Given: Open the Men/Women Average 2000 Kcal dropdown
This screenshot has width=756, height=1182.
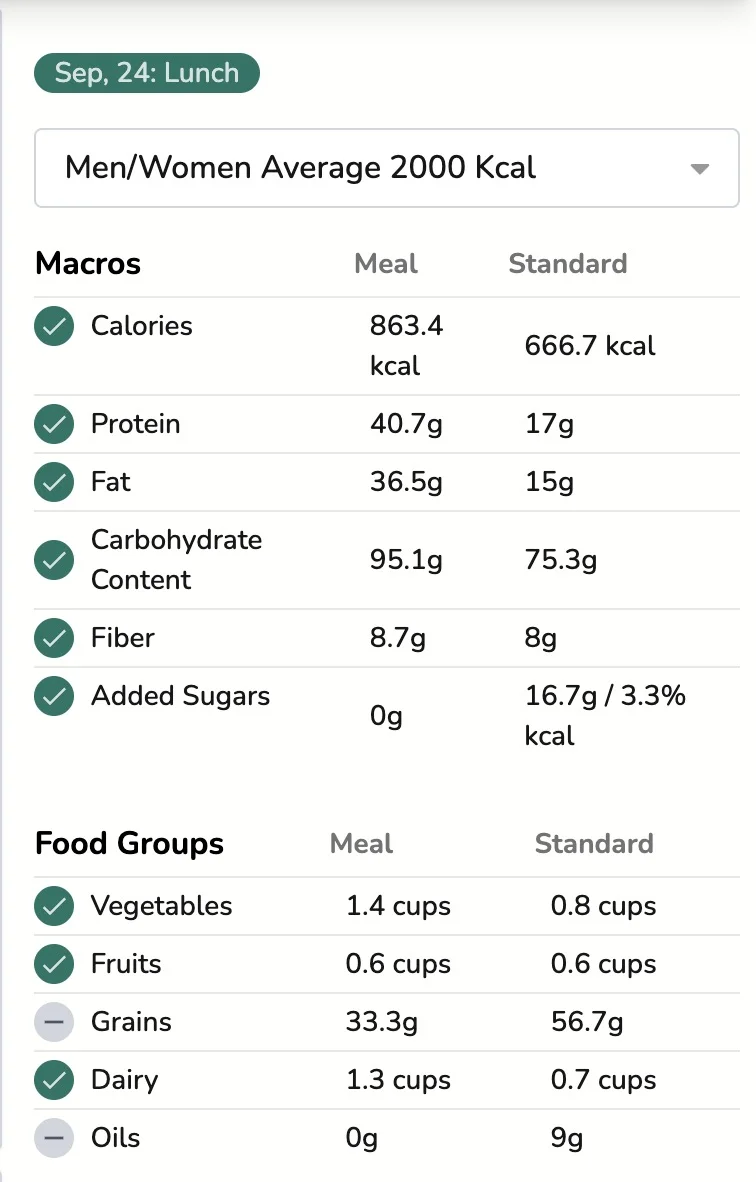Looking at the screenshot, I should [x=385, y=167].
